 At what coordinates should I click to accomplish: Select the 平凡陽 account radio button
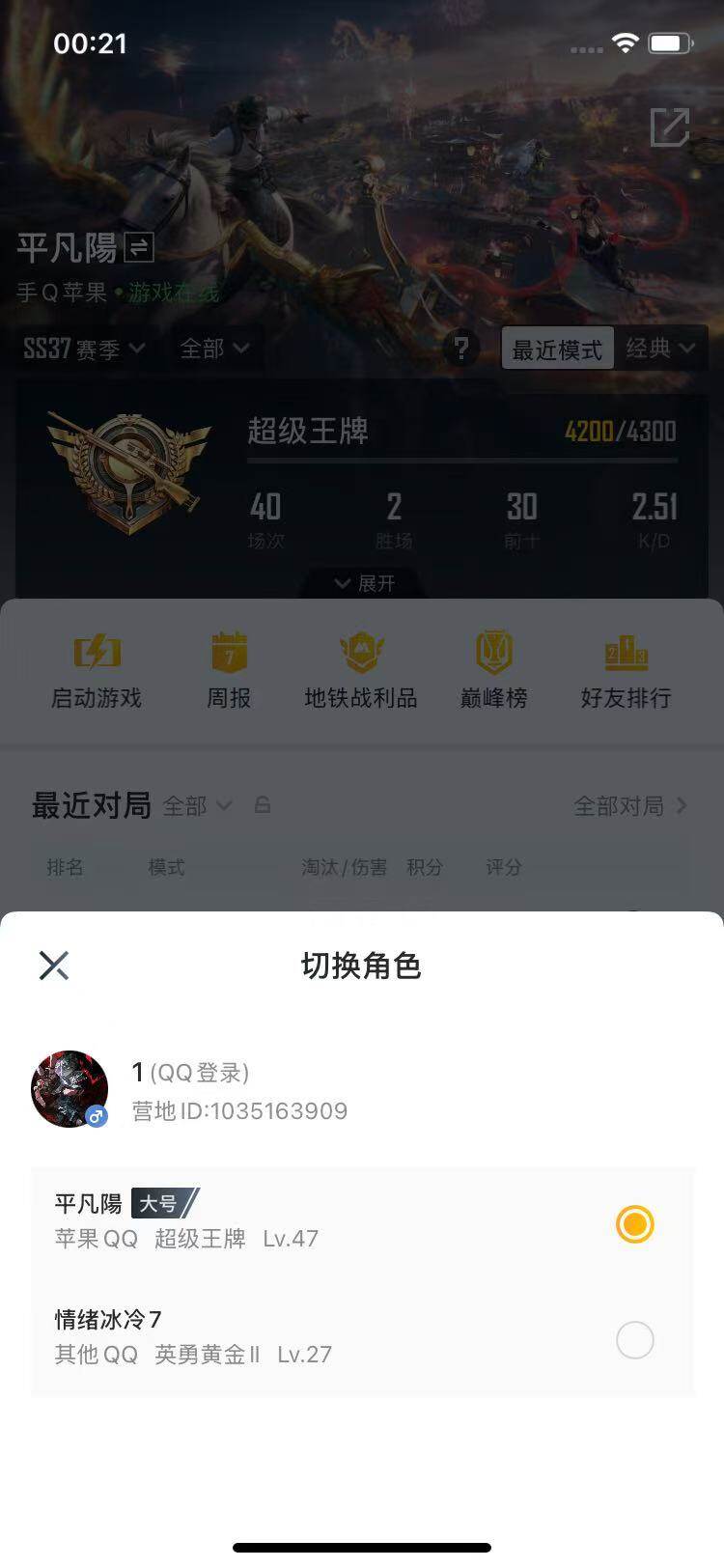[634, 1224]
